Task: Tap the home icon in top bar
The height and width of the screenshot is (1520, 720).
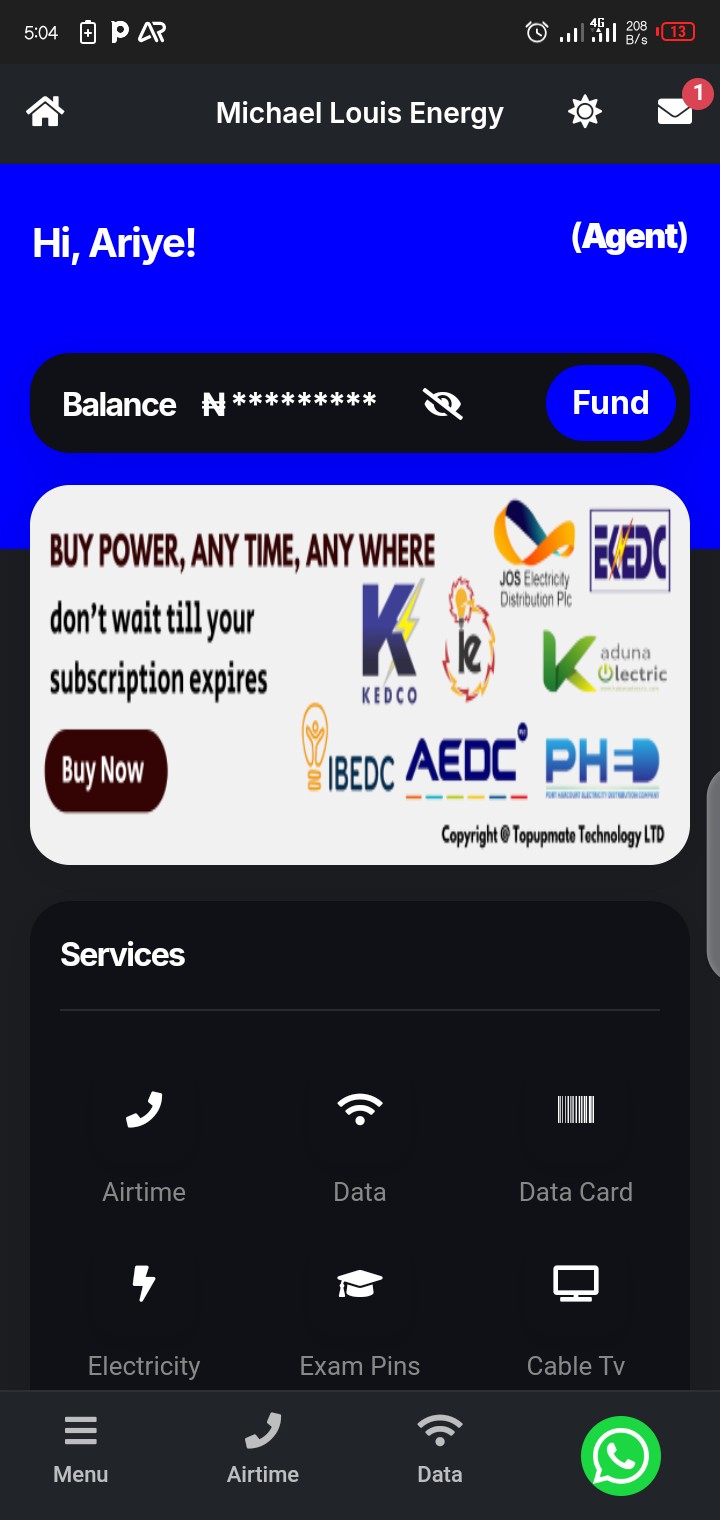Action: click(x=45, y=112)
